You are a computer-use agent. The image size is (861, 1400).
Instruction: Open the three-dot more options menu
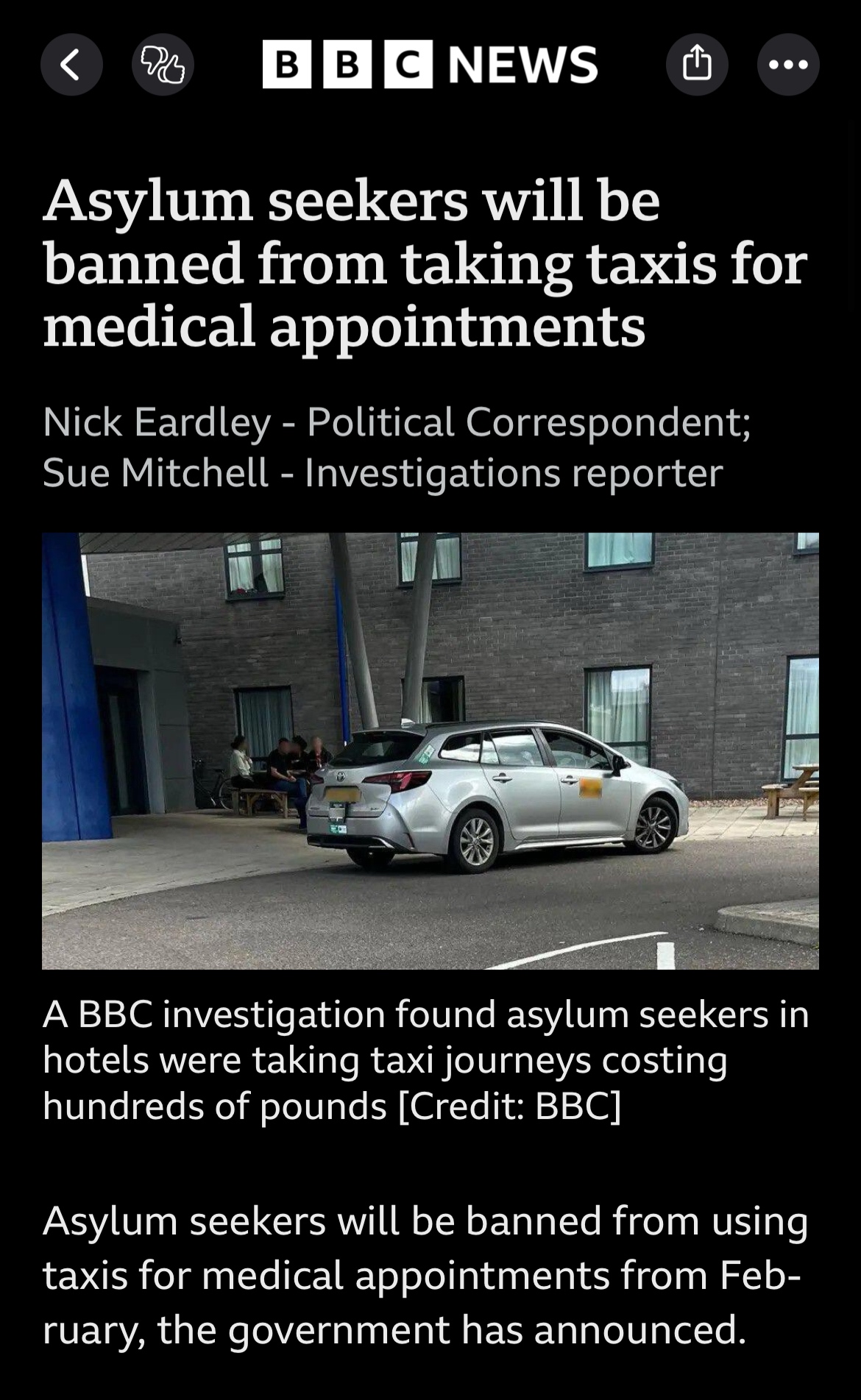click(x=787, y=65)
